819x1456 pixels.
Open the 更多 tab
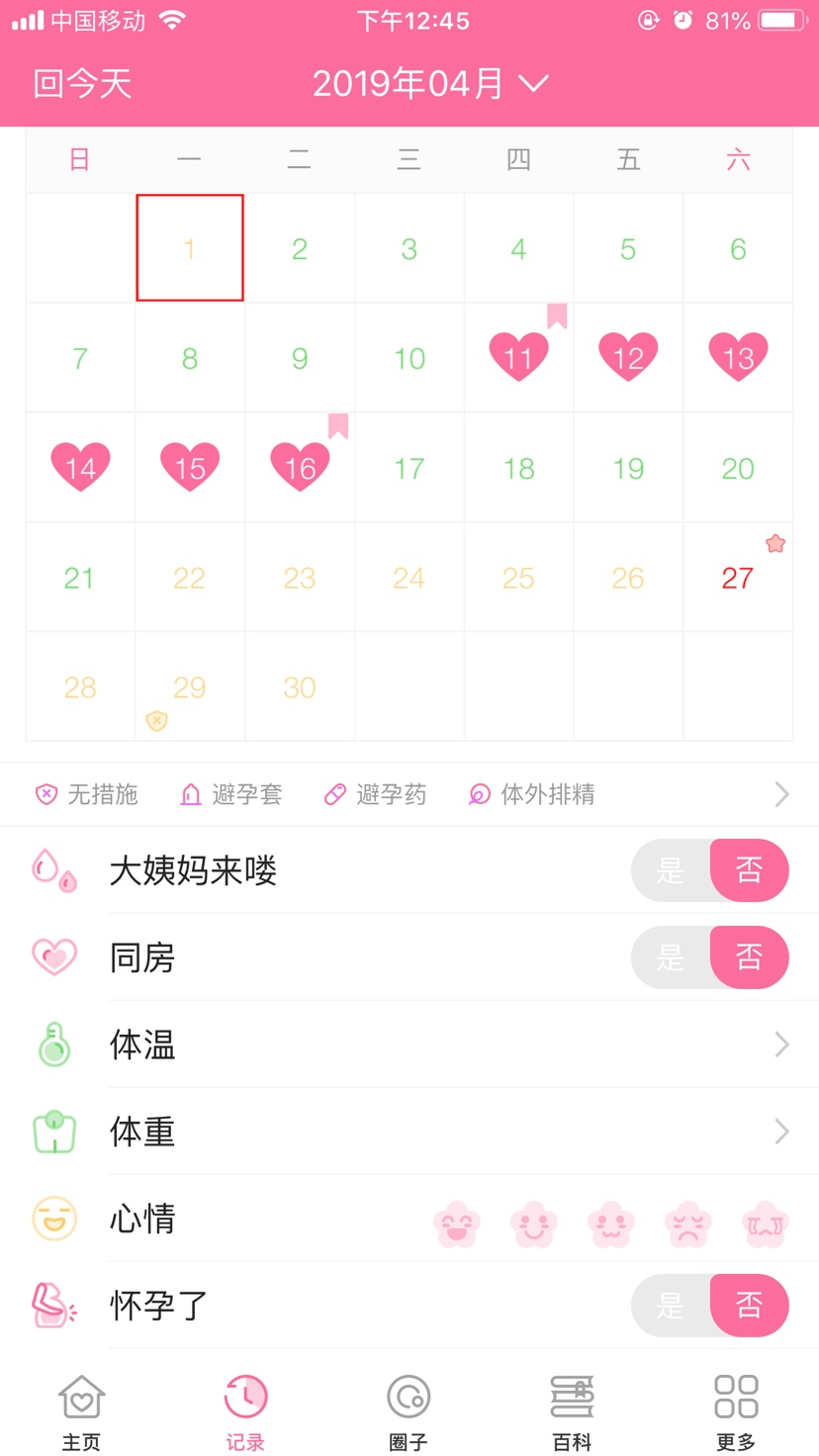click(736, 1412)
